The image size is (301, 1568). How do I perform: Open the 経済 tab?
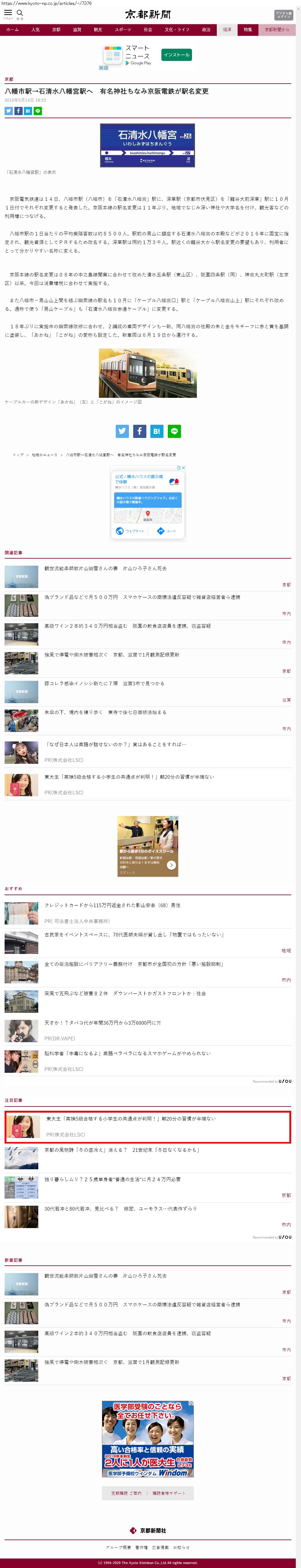pyautogui.click(x=227, y=29)
